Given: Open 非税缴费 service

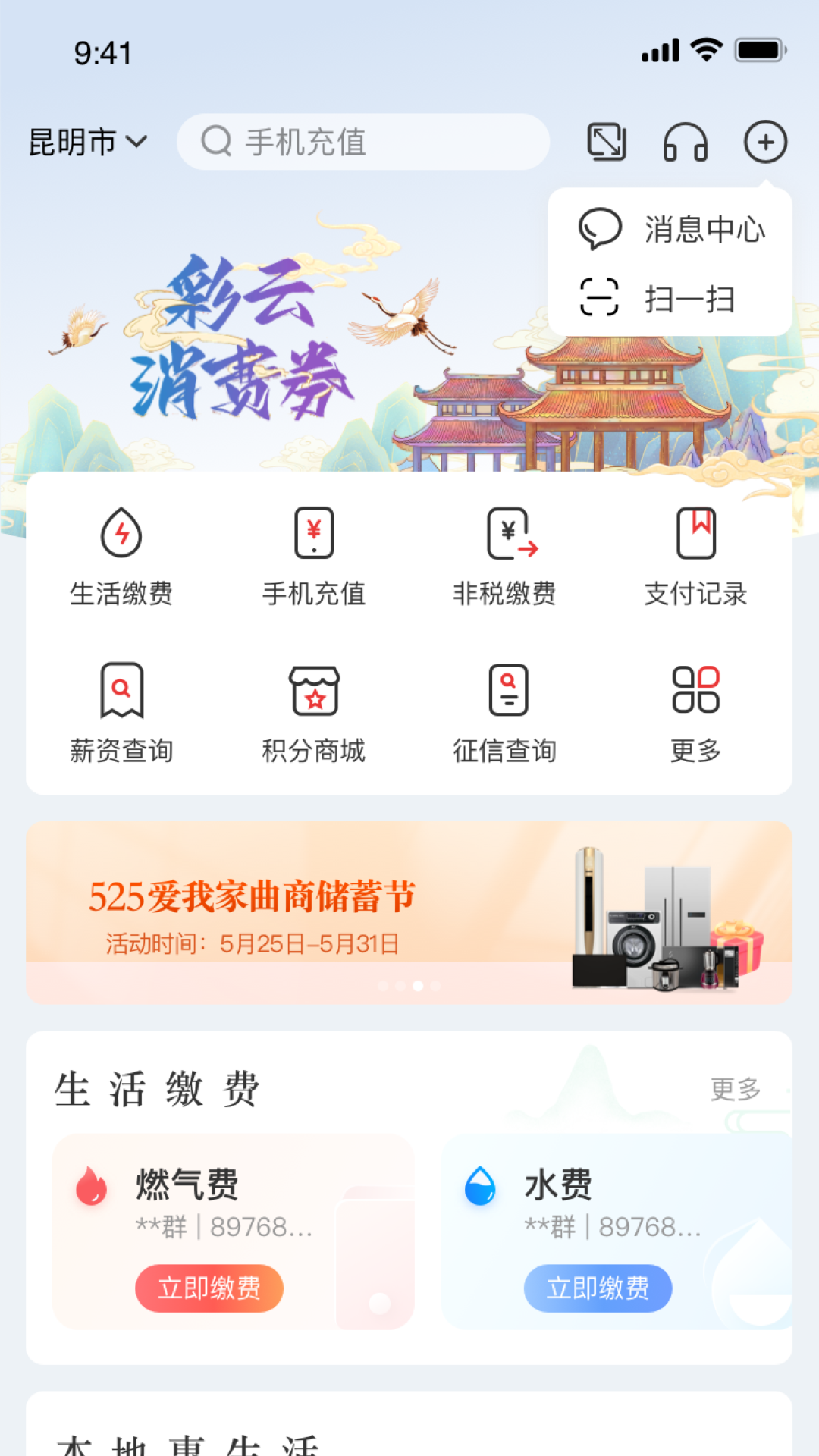Looking at the screenshot, I should click(x=505, y=557).
